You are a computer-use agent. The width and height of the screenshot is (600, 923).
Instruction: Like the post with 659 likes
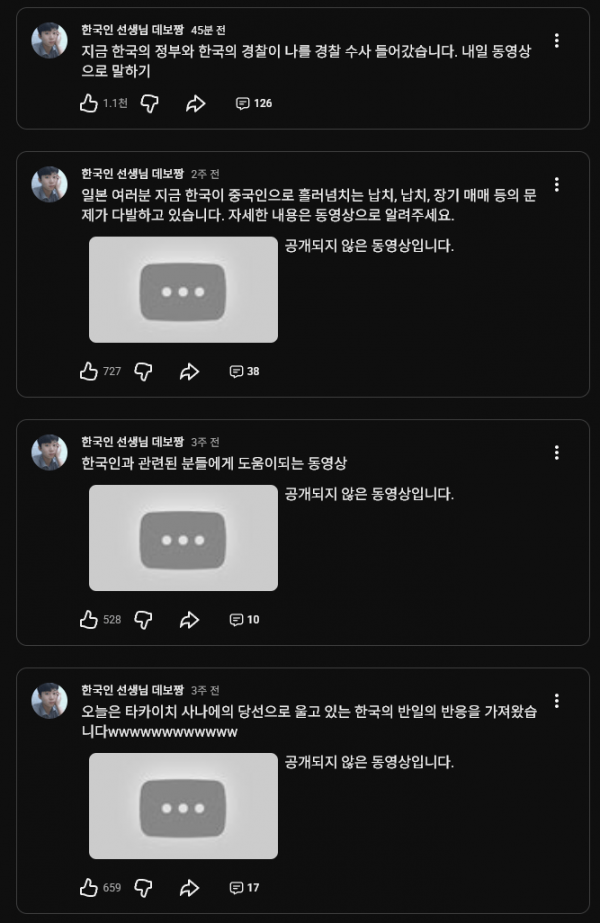click(89, 887)
